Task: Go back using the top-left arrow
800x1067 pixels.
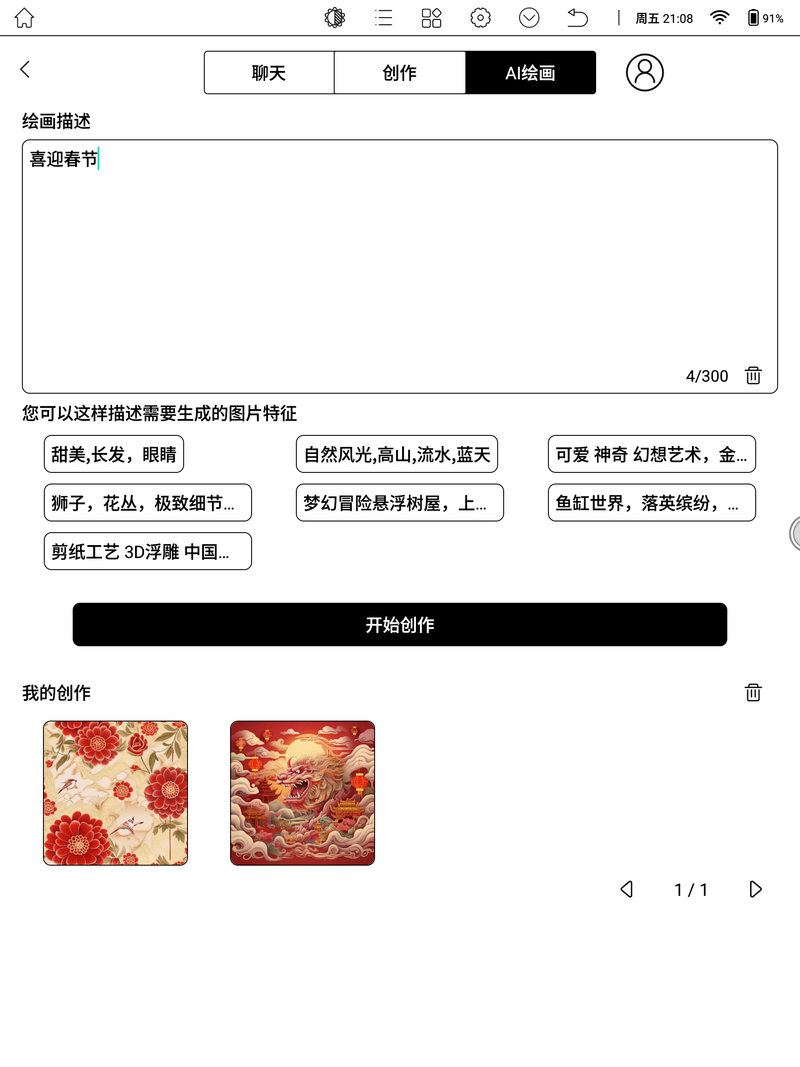Action: 25,69
